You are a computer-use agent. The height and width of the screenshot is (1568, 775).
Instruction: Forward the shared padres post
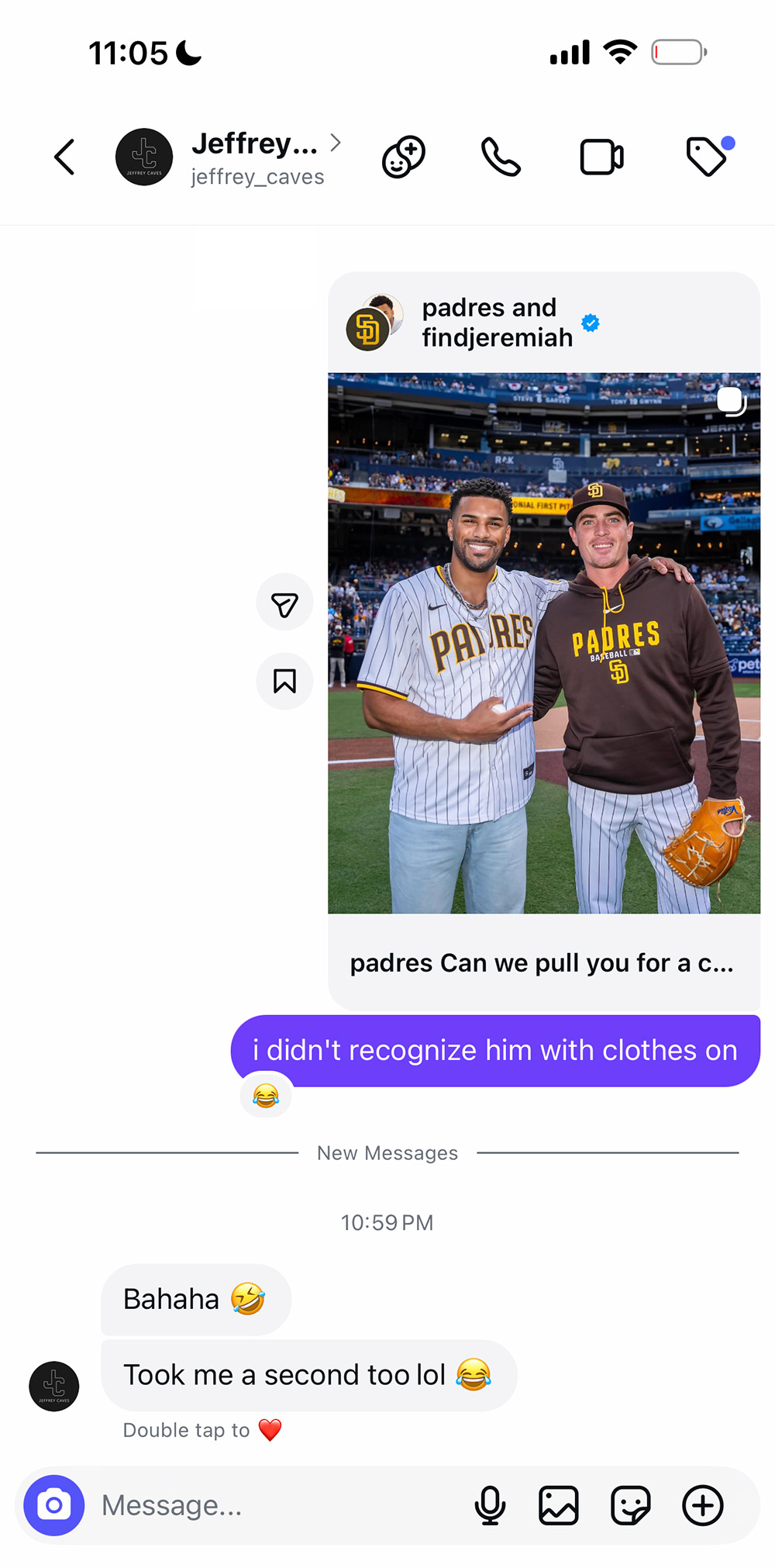284,603
